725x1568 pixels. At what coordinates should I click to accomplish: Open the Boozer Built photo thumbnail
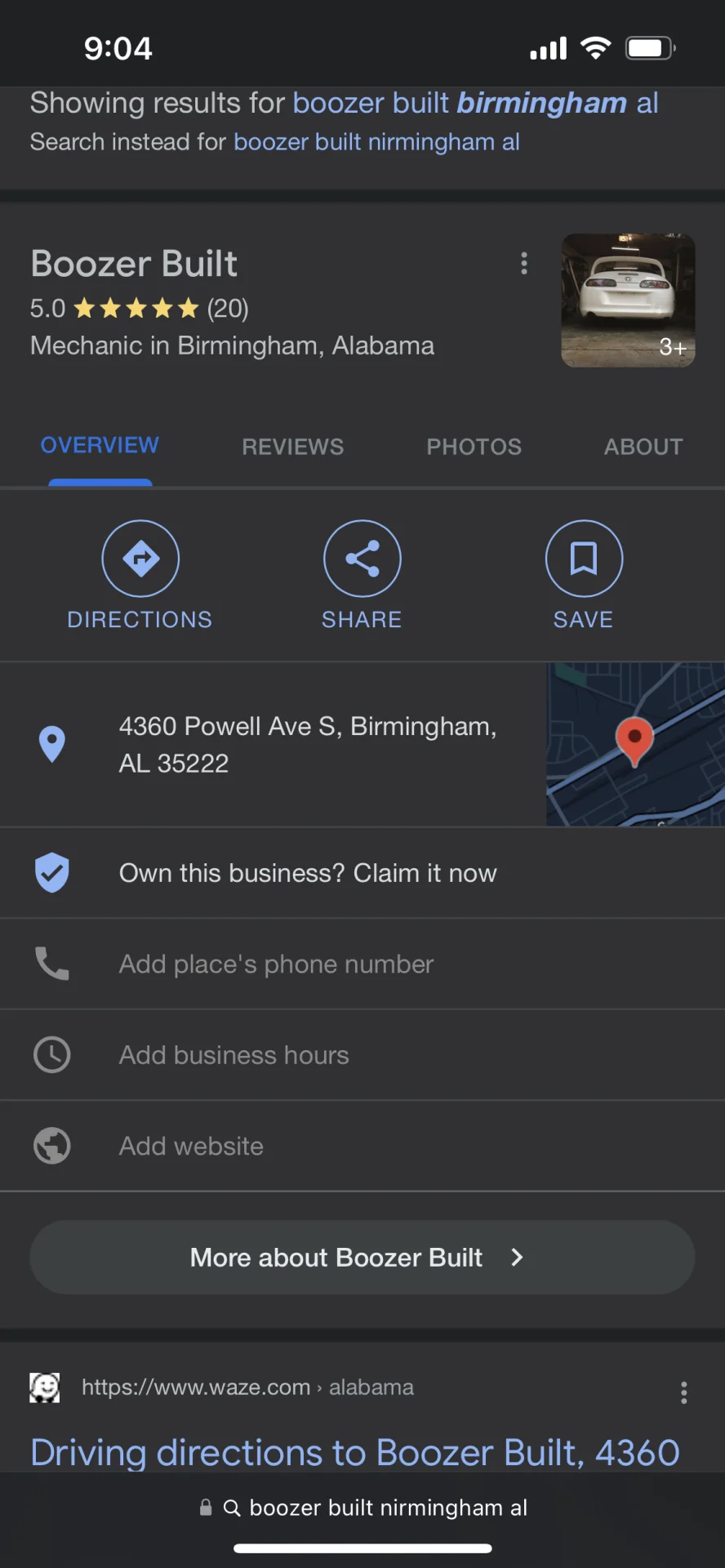(x=628, y=301)
